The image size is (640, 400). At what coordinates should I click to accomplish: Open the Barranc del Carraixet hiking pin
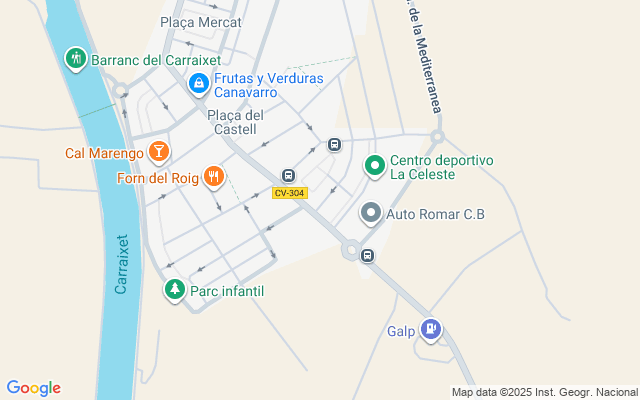(76, 59)
